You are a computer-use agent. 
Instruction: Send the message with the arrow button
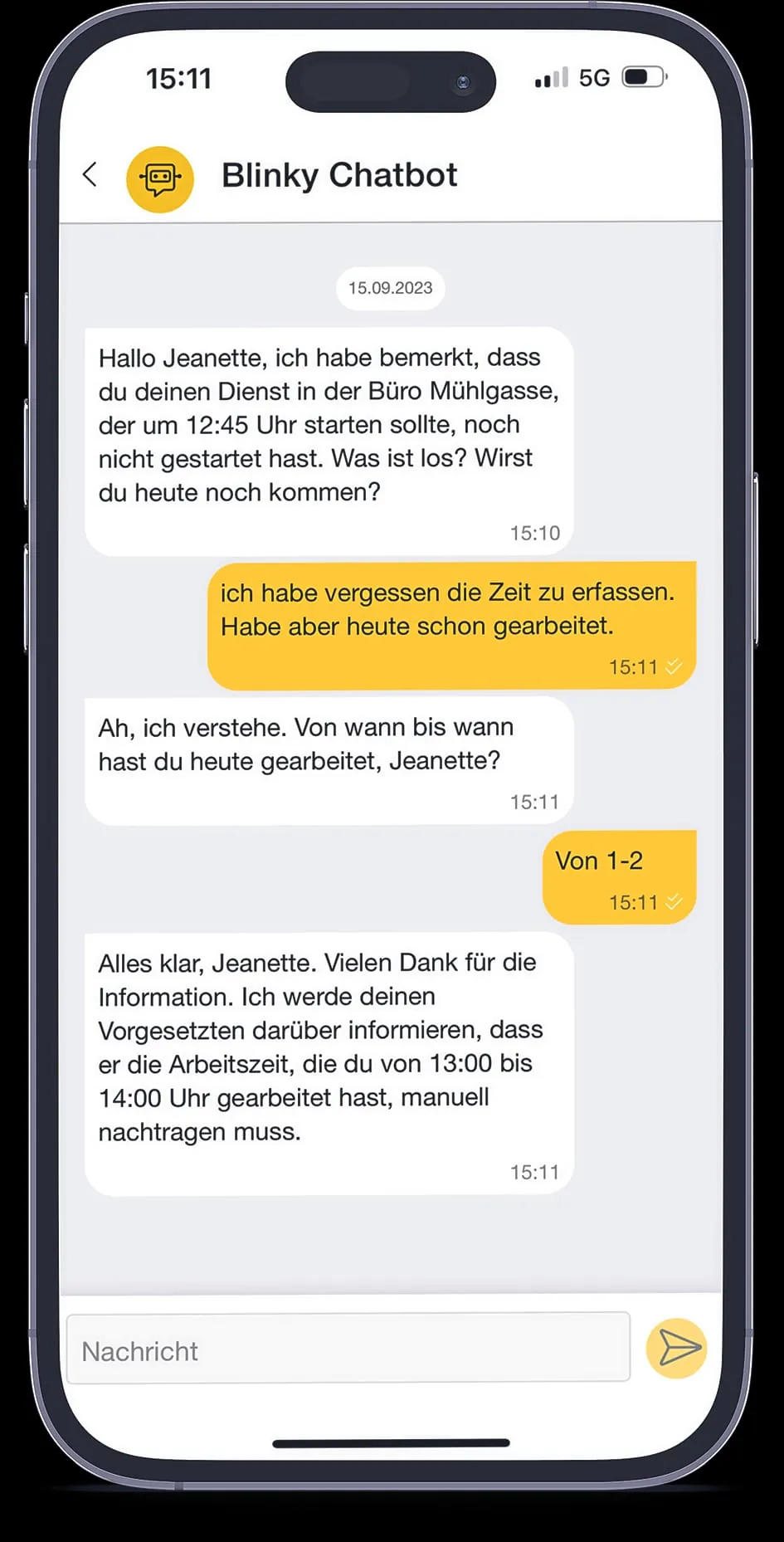[677, 1348]
